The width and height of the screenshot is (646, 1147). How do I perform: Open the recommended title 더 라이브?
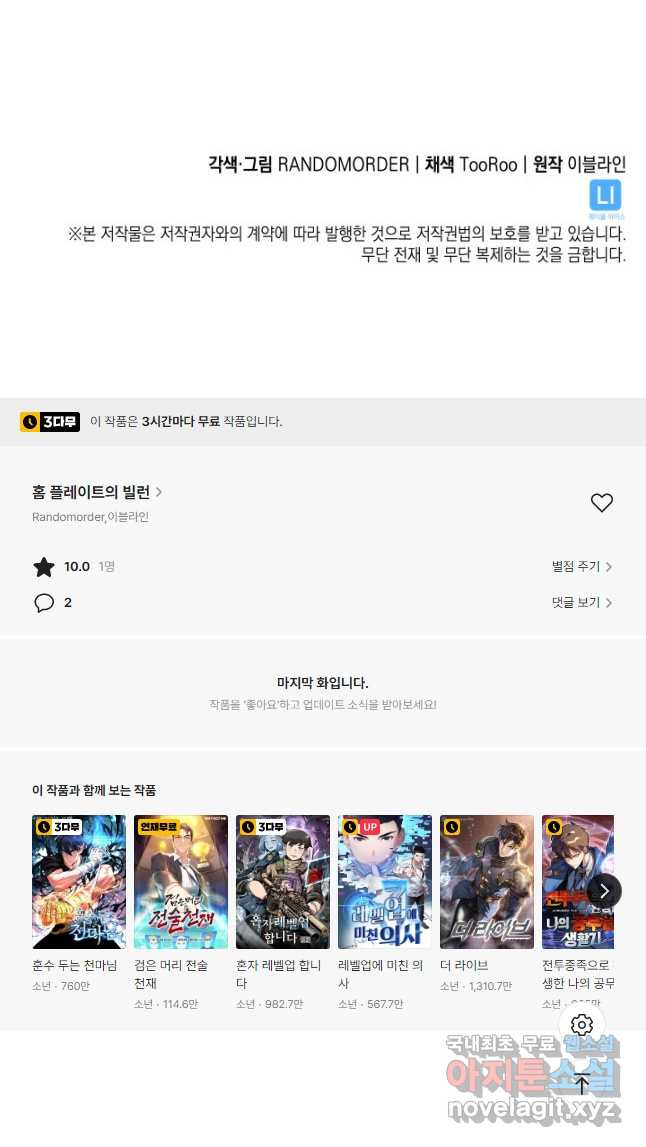click(487, 882)
